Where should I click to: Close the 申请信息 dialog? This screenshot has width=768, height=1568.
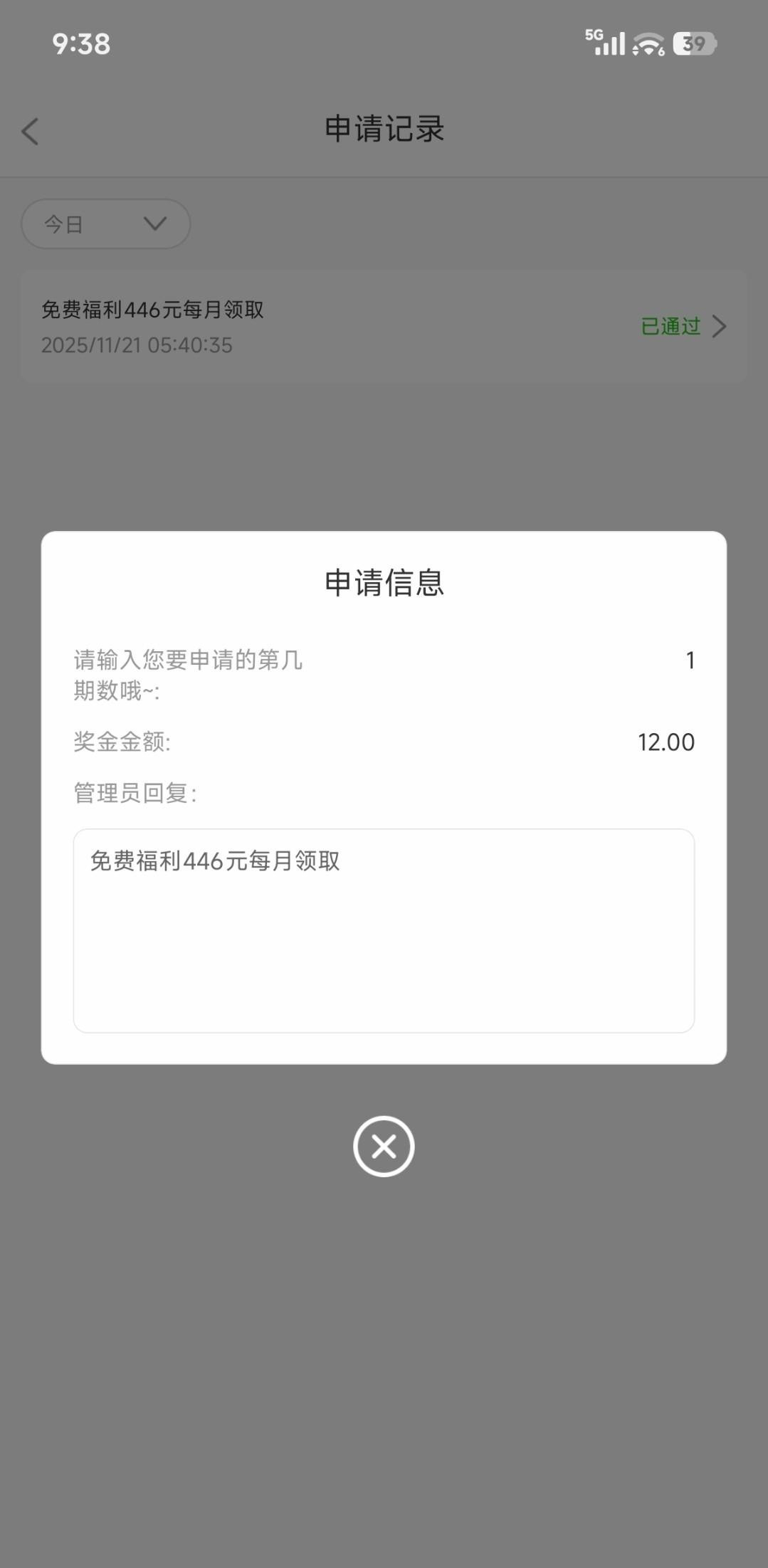384,1146
